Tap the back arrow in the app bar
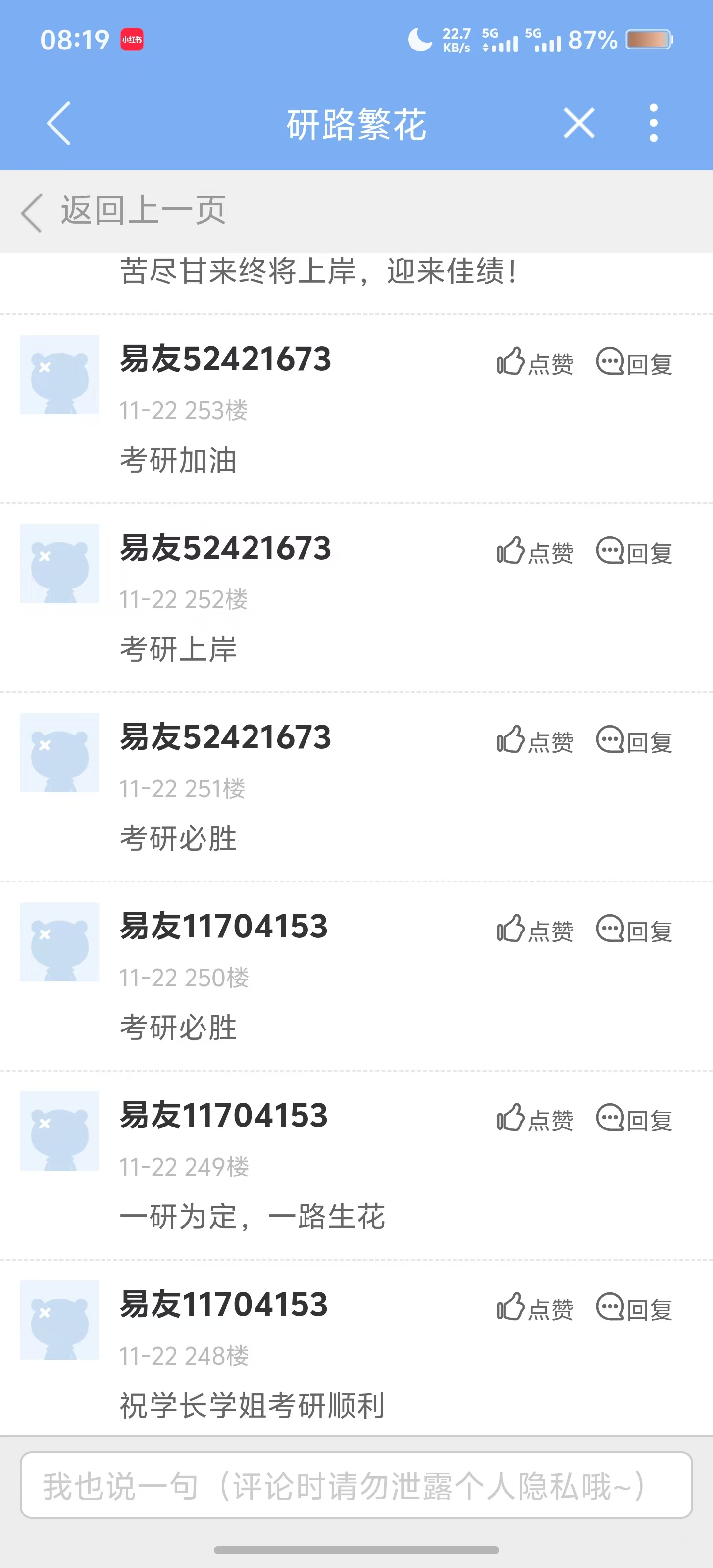 coord(58,123)
